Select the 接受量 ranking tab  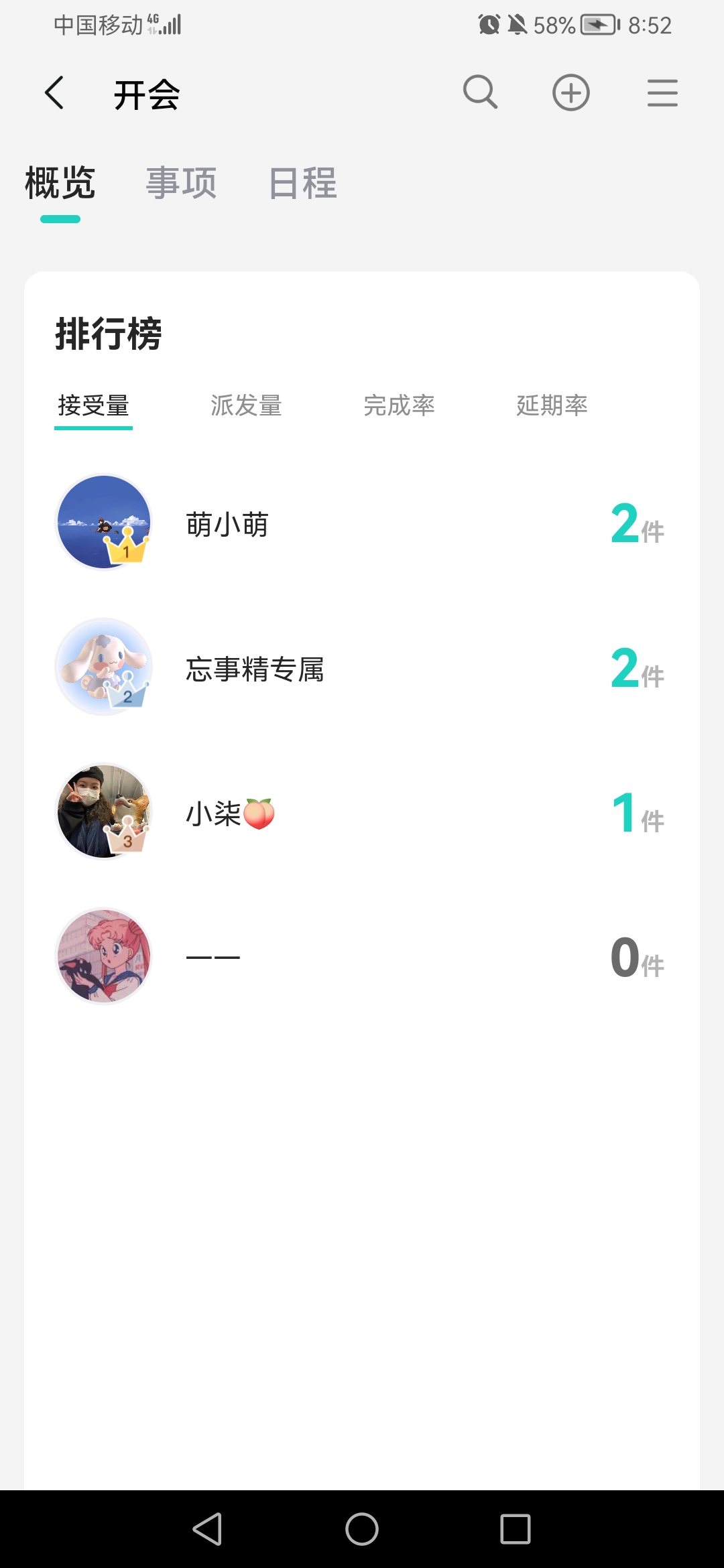point(93,405)
